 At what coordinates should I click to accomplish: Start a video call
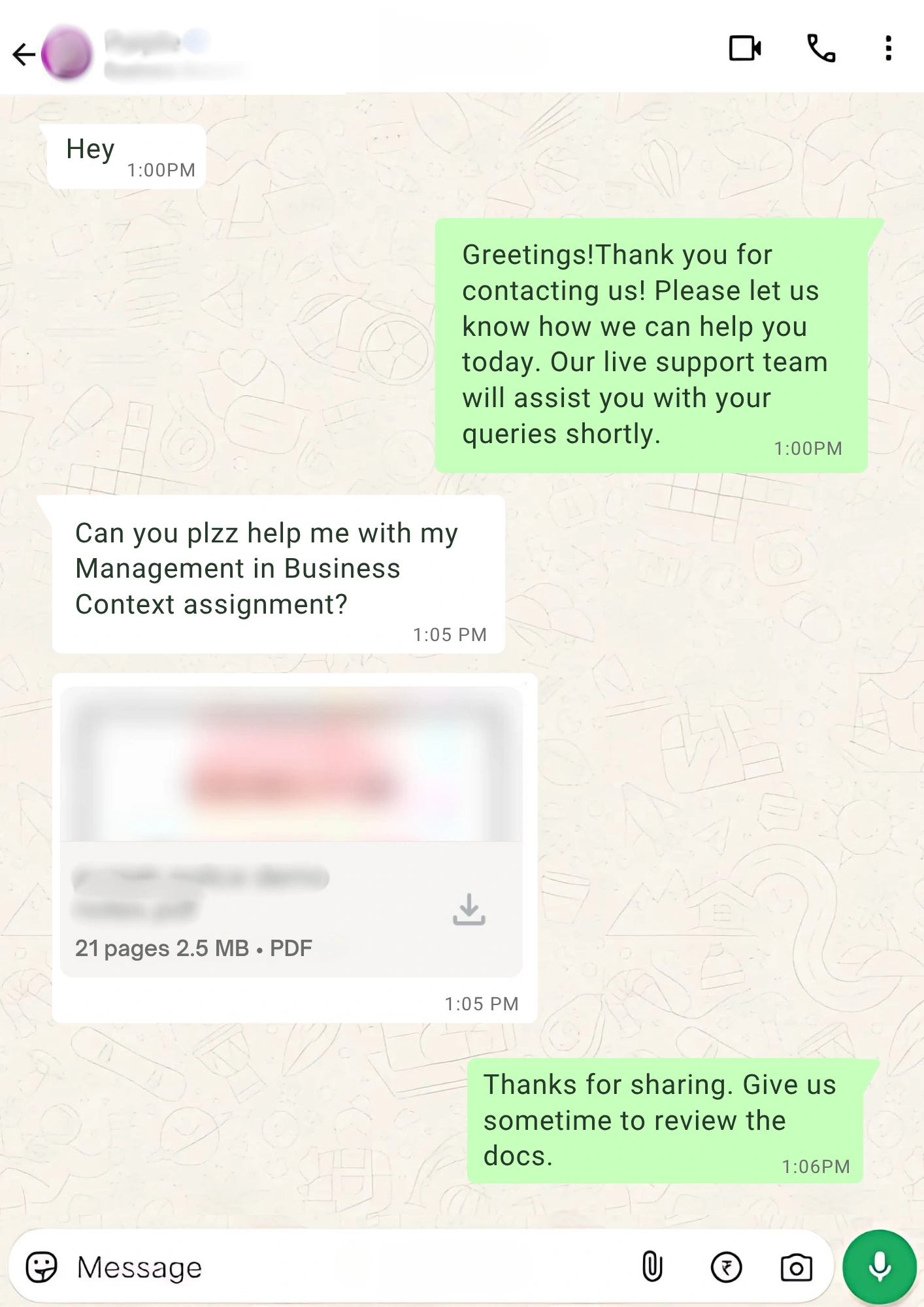click(x=744, y=48)
